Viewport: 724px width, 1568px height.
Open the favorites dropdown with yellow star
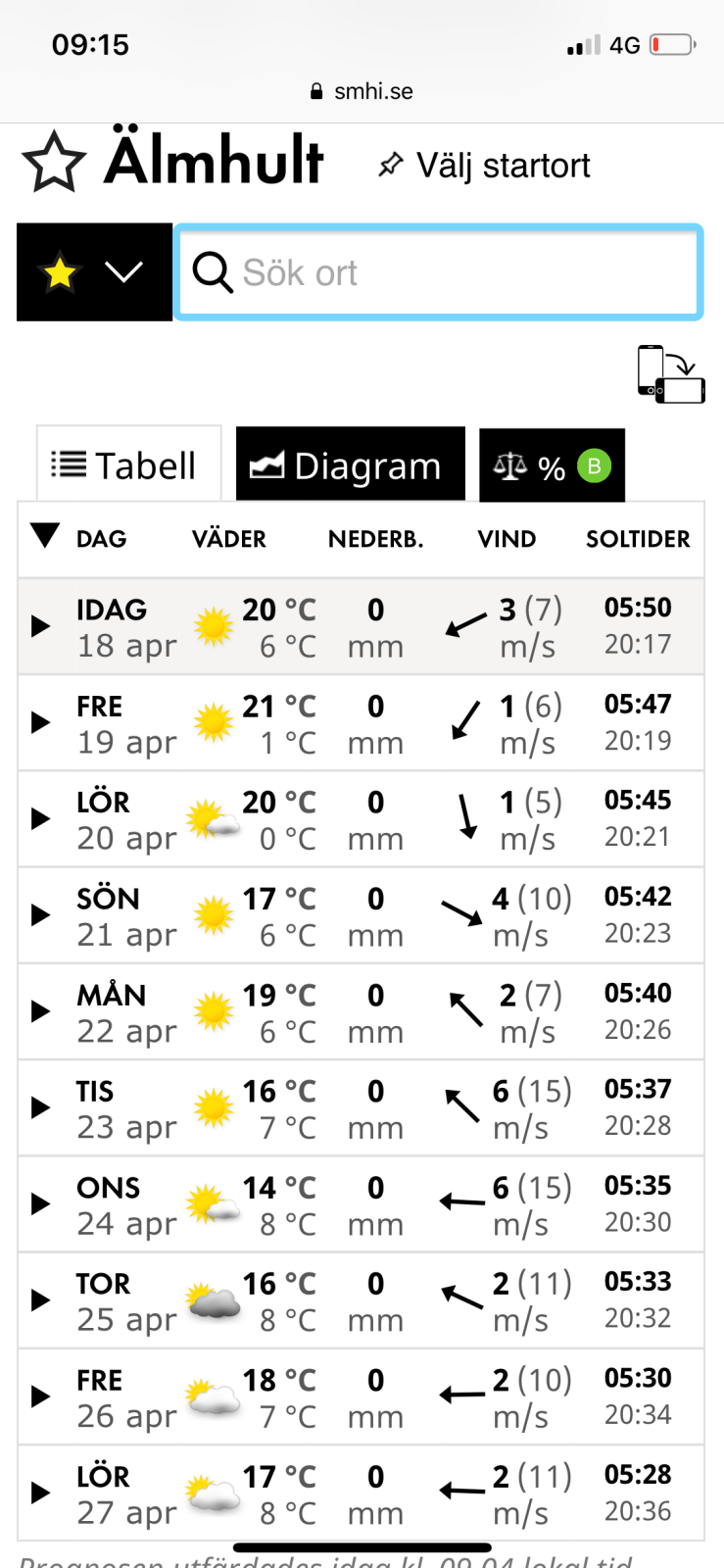(94, 272)
